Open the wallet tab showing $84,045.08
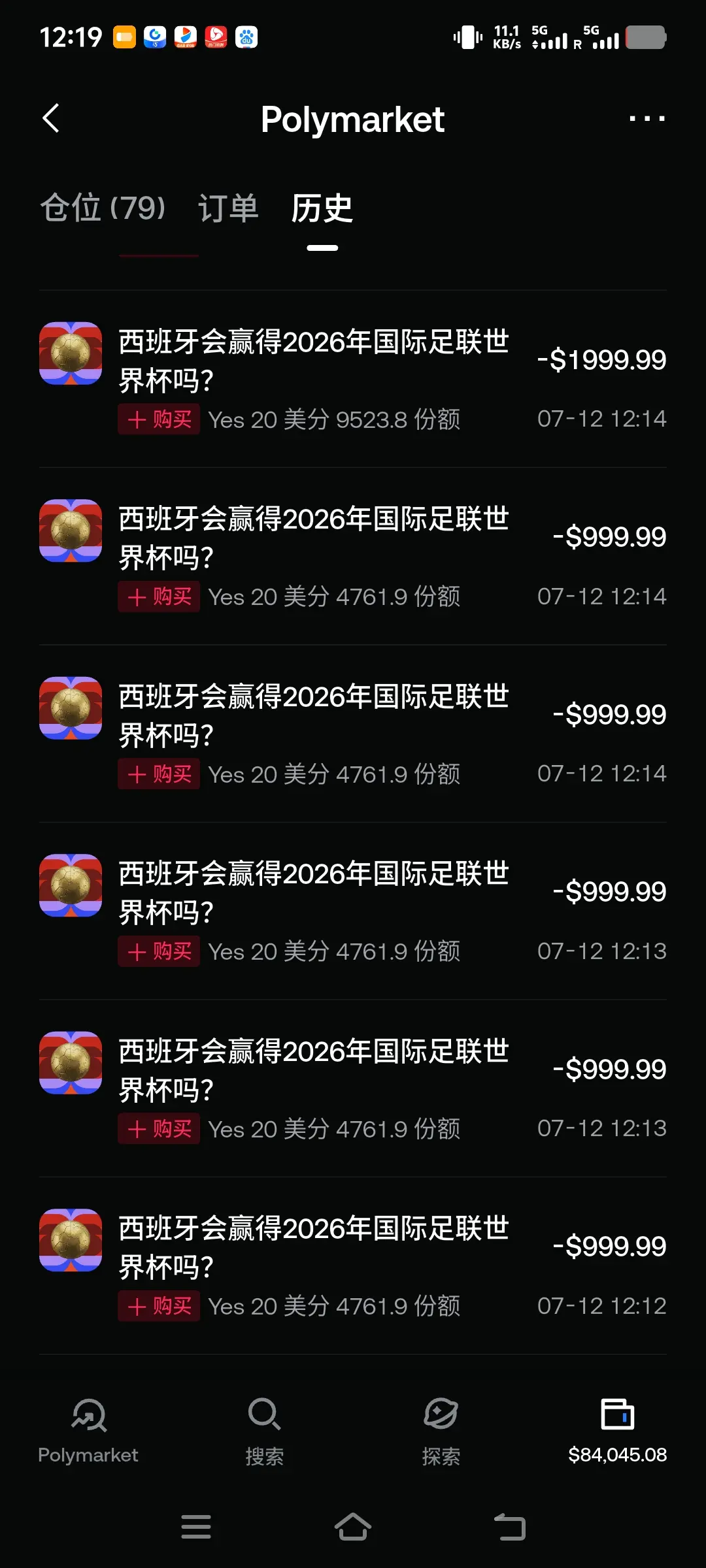 coord(618,1431)
